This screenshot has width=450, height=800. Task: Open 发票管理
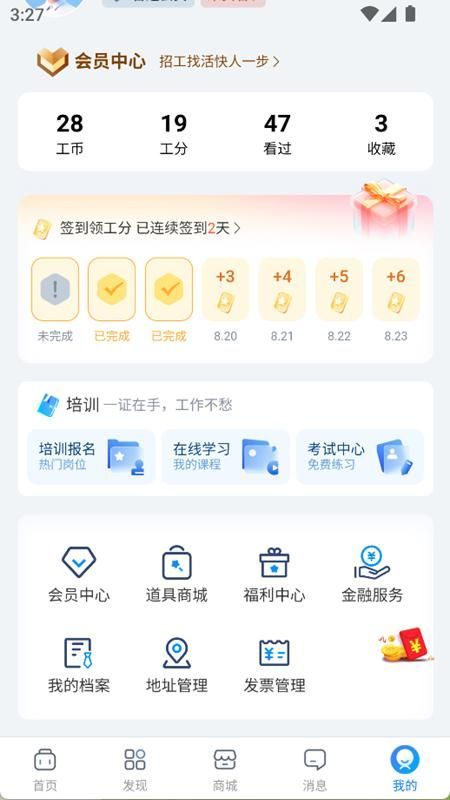(274, 665)
